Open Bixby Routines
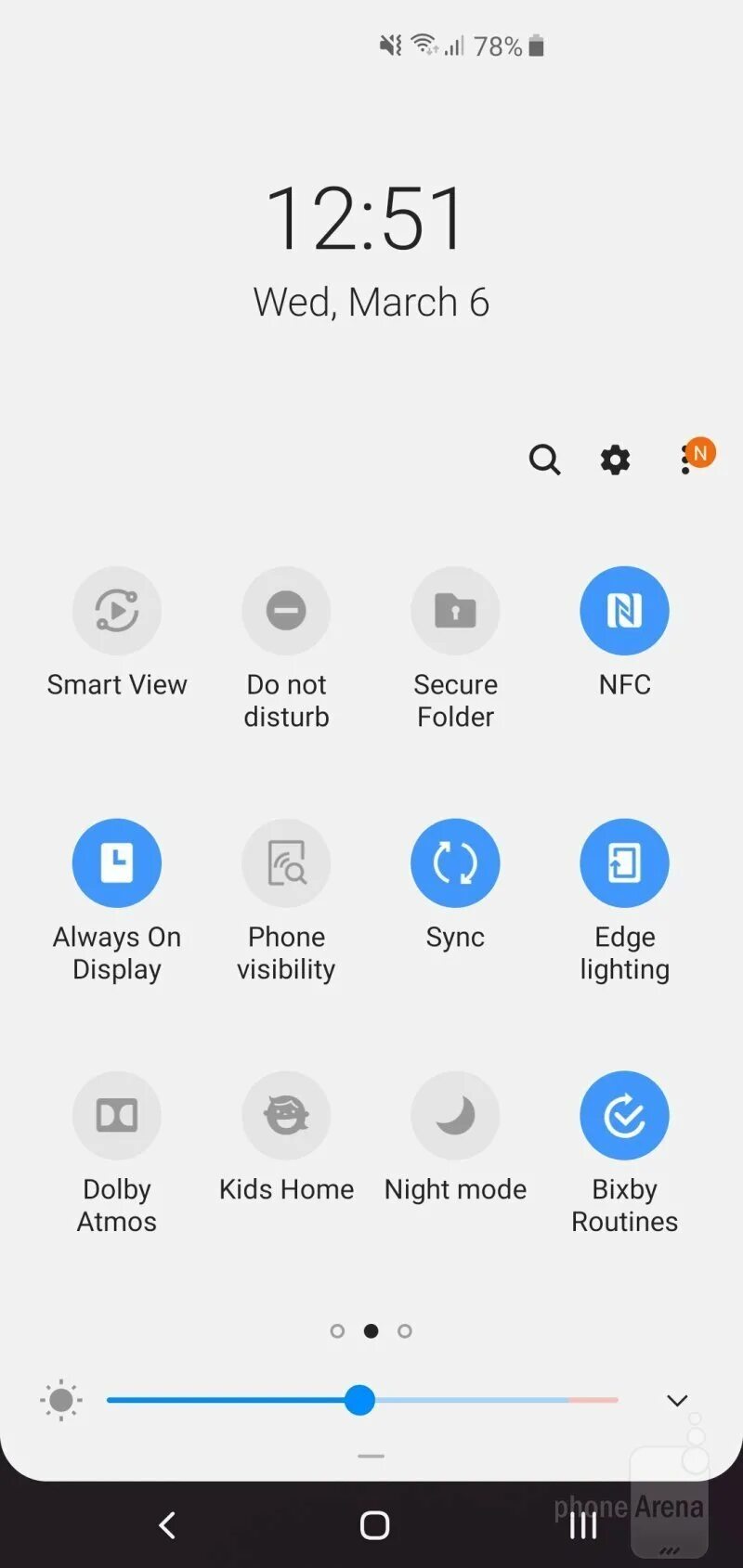Screen dimensions: 743x1568 pos(624,1115)
